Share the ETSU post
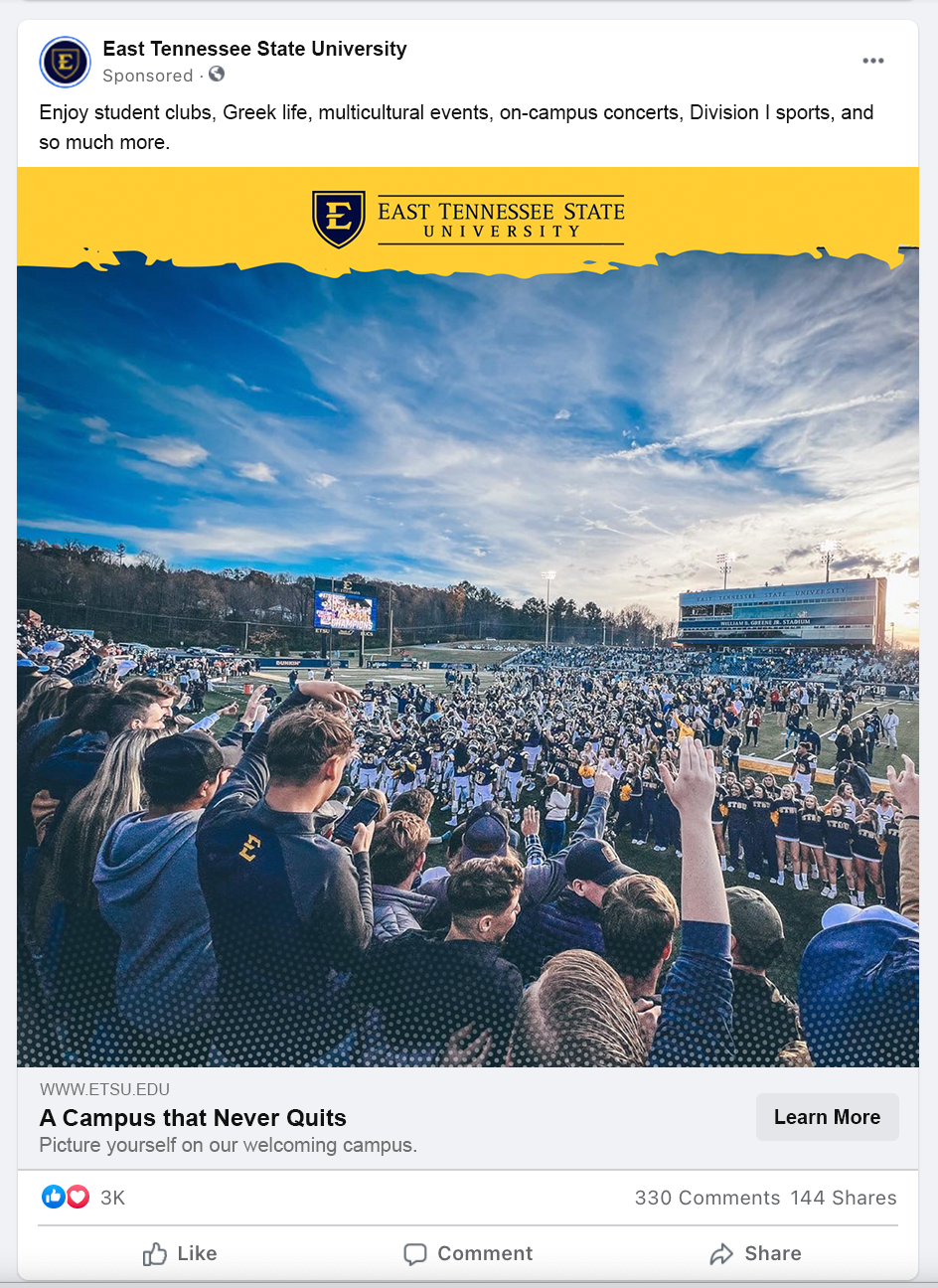 click(755, 1254)
